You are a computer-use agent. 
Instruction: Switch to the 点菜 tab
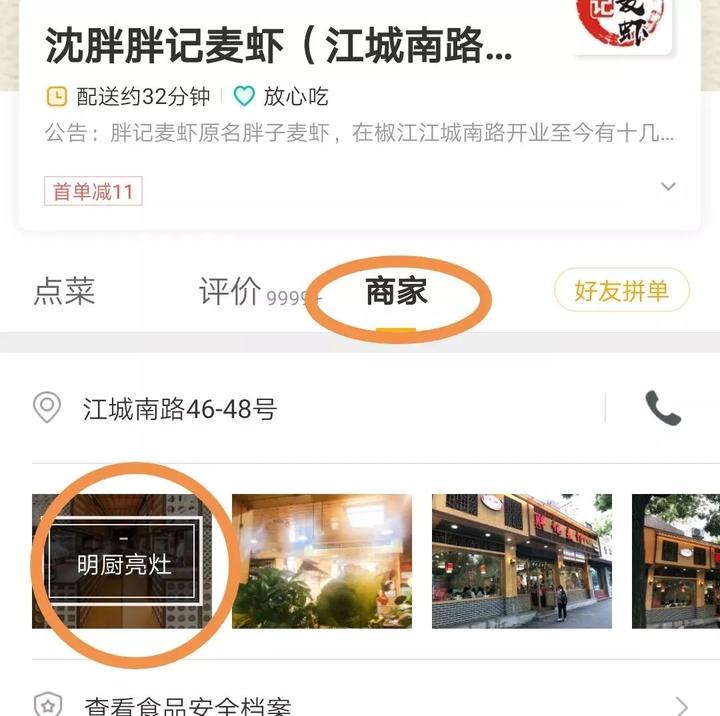tap(64, 292)
